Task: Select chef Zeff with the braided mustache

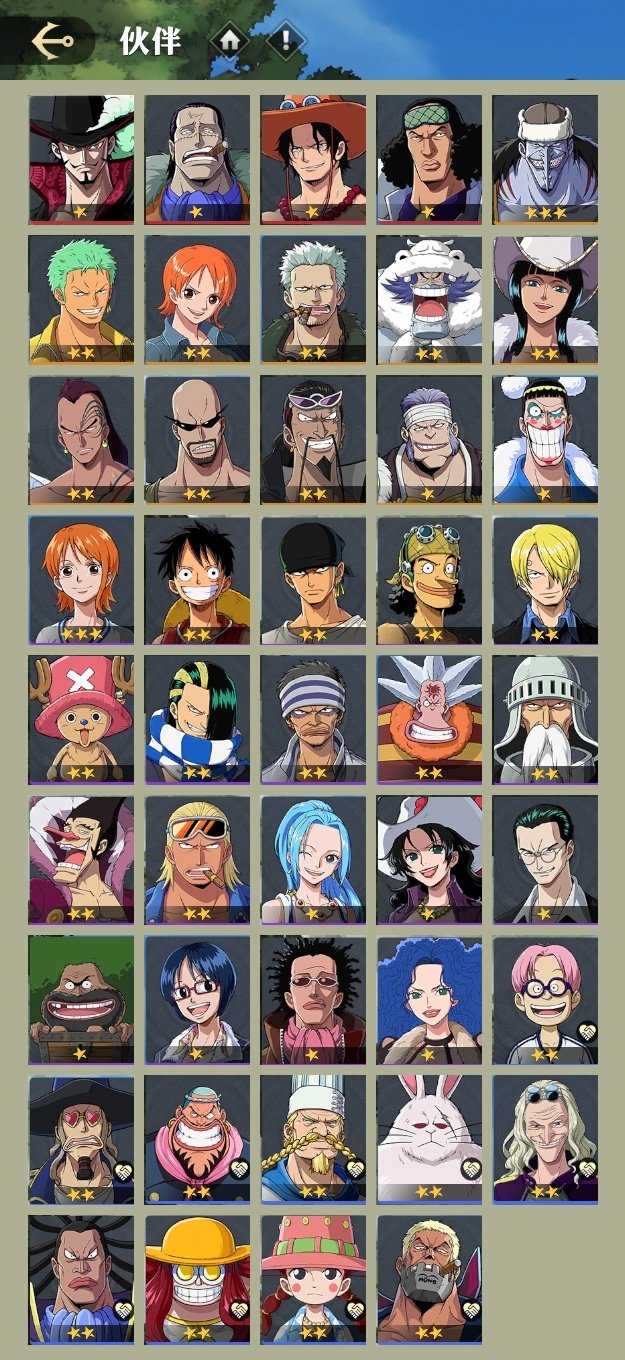Action: click(313, 1138)
